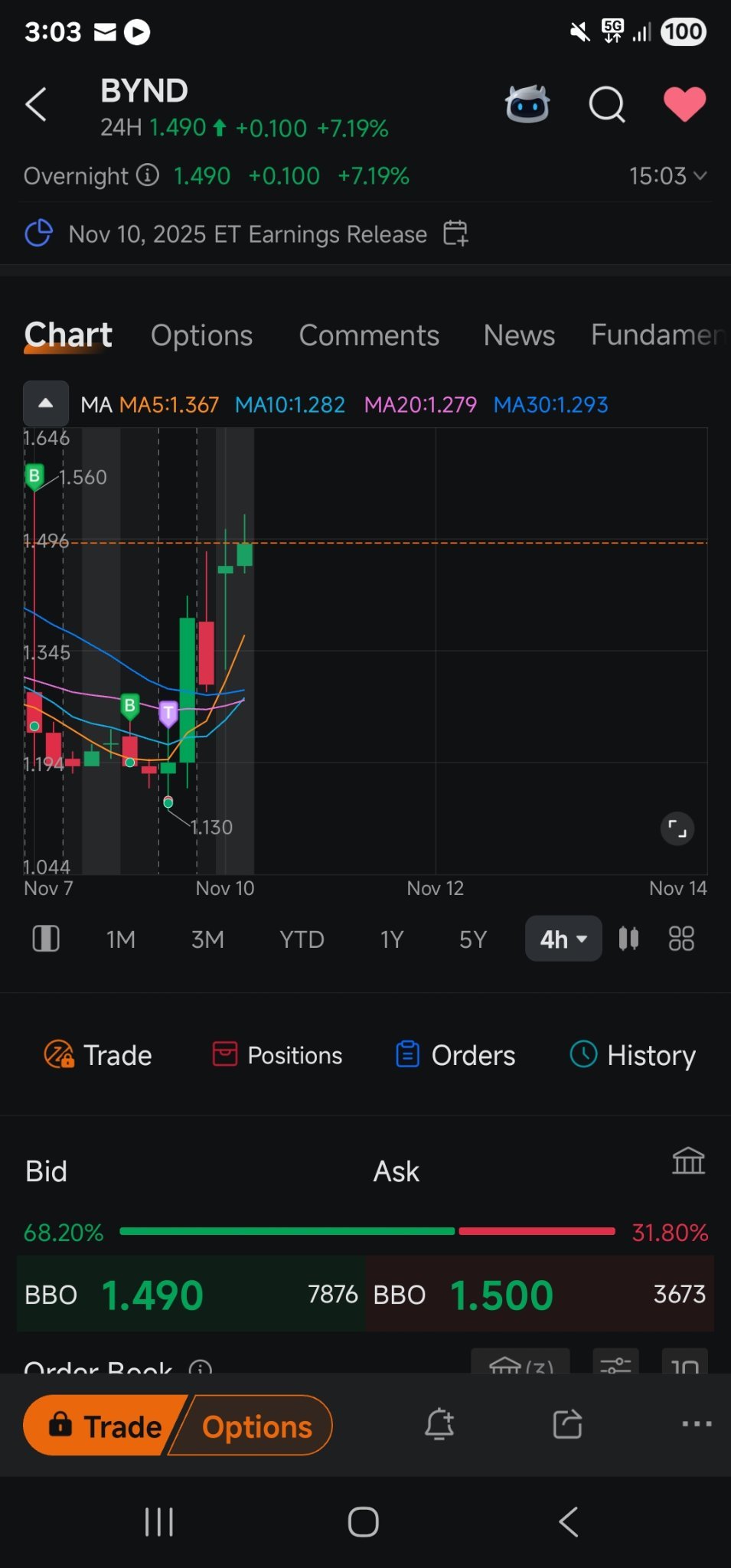
Task: Open stock search magnifier
Action: (607, 105)
